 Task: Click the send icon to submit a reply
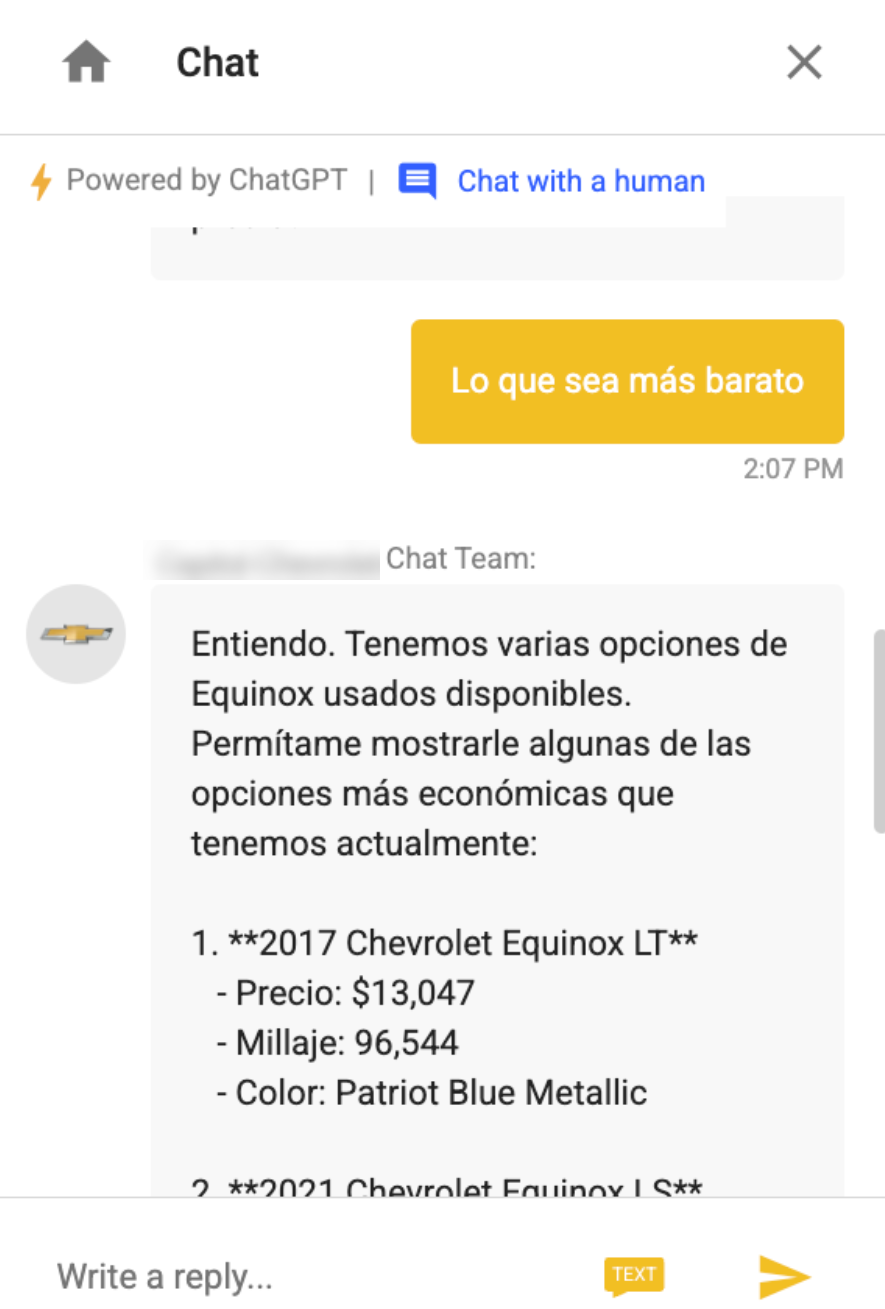coord(784,1275)
